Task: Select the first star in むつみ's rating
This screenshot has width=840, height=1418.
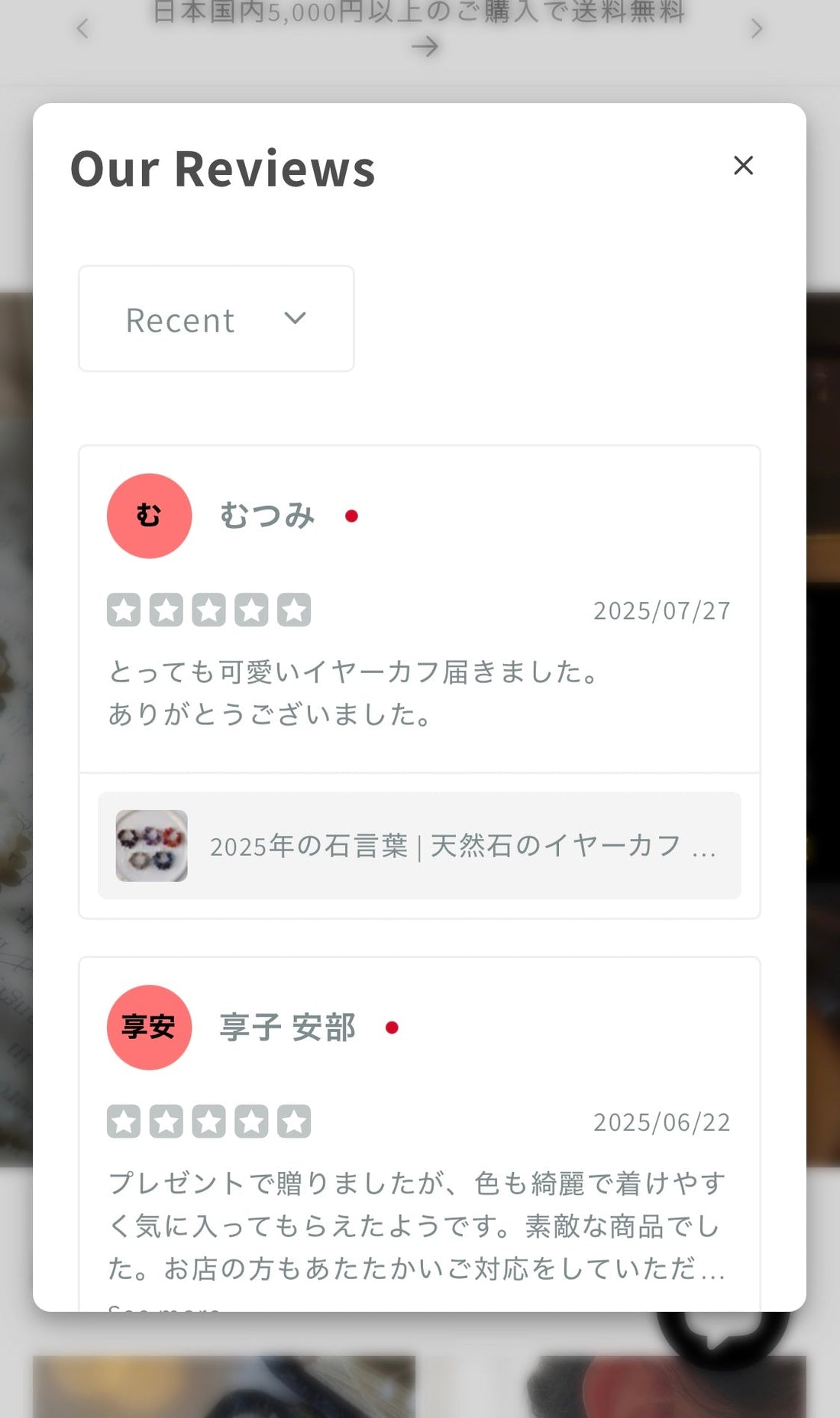Action: point(124,609)
